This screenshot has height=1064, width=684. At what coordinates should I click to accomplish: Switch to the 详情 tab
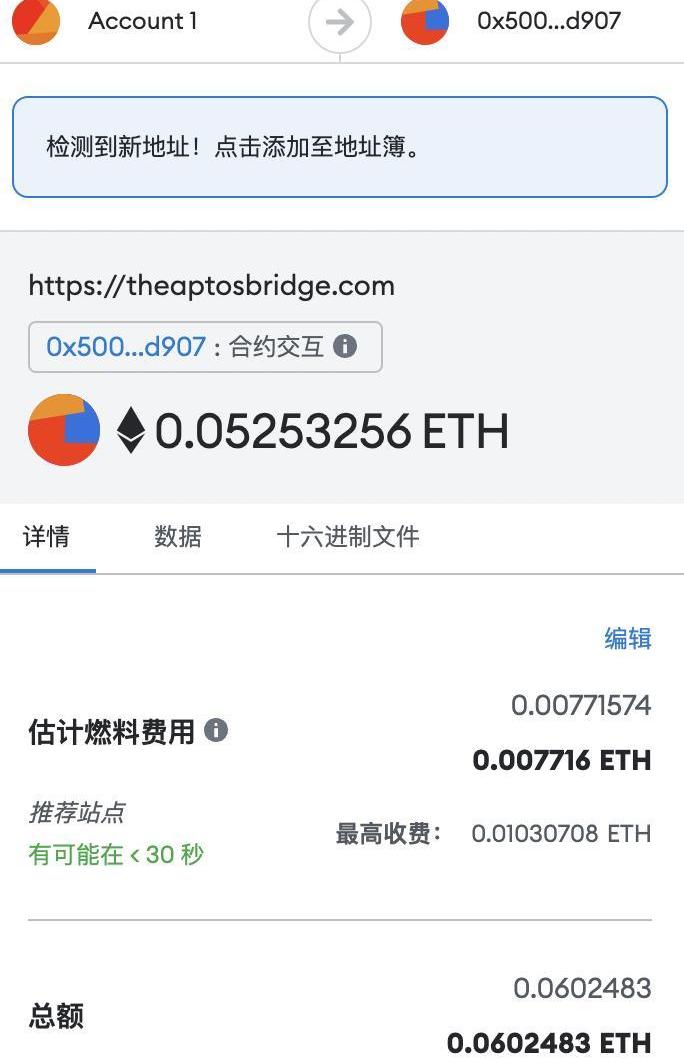[x=46, y=537]
